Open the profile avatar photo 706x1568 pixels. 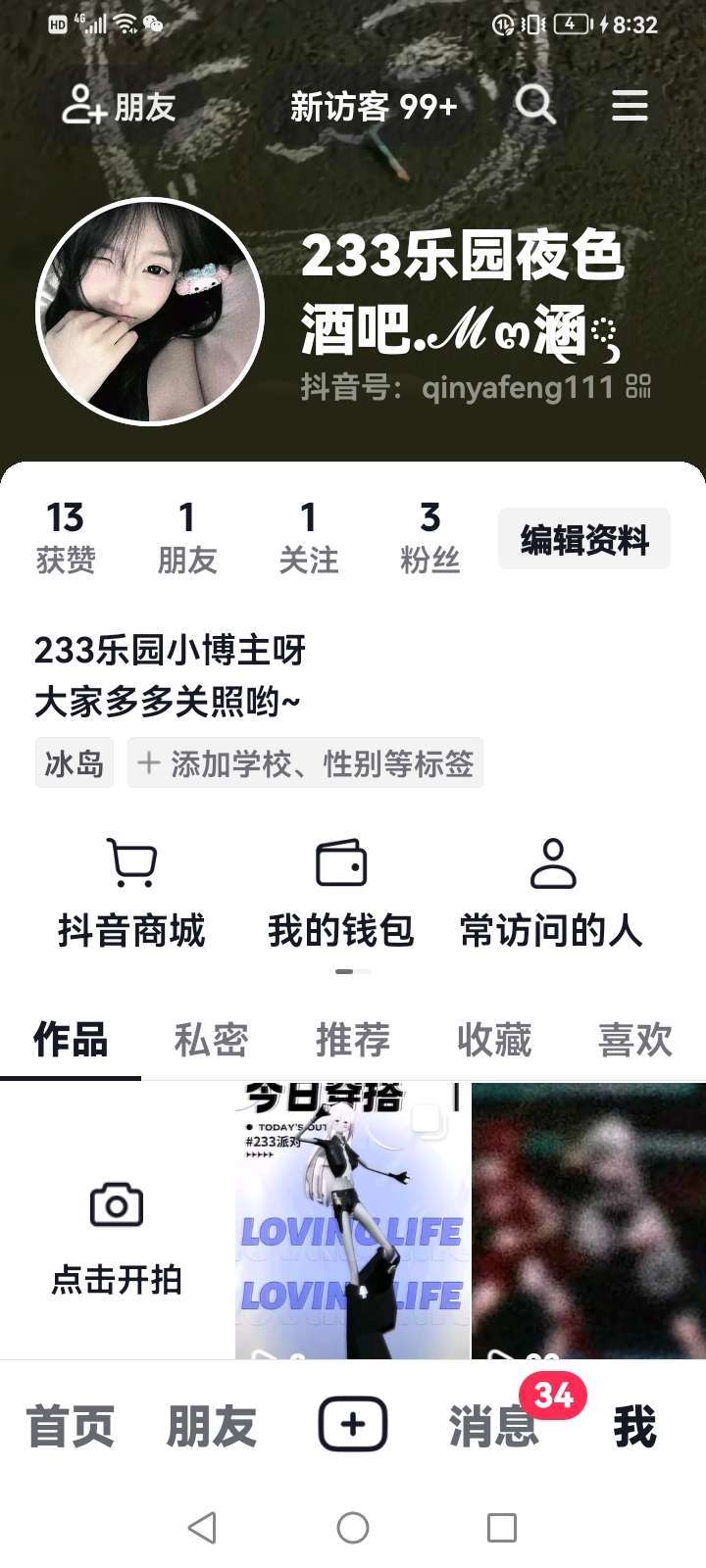coord(150,313)
